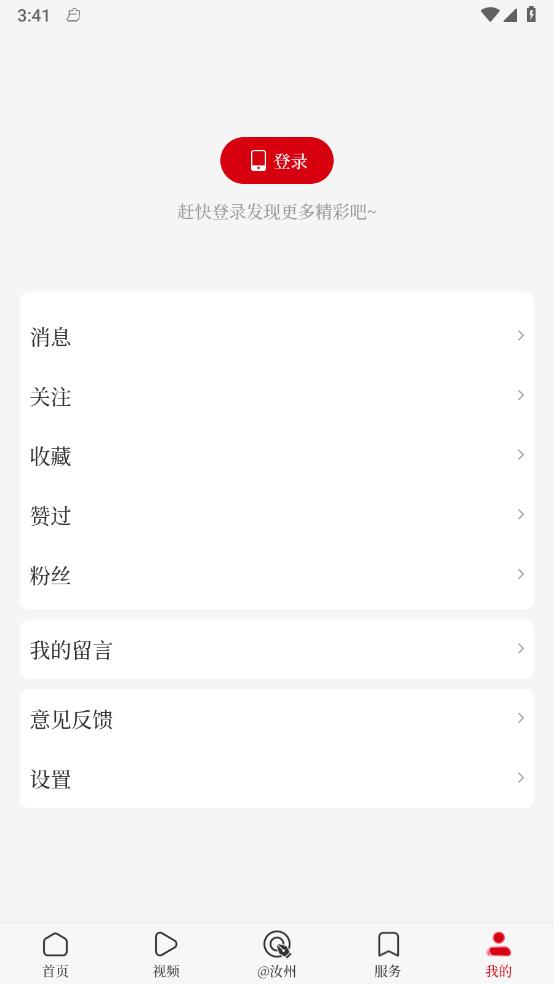Open 意见反馈 feedback page
Viewport: 554px width, 984px height.
[277, 719]
